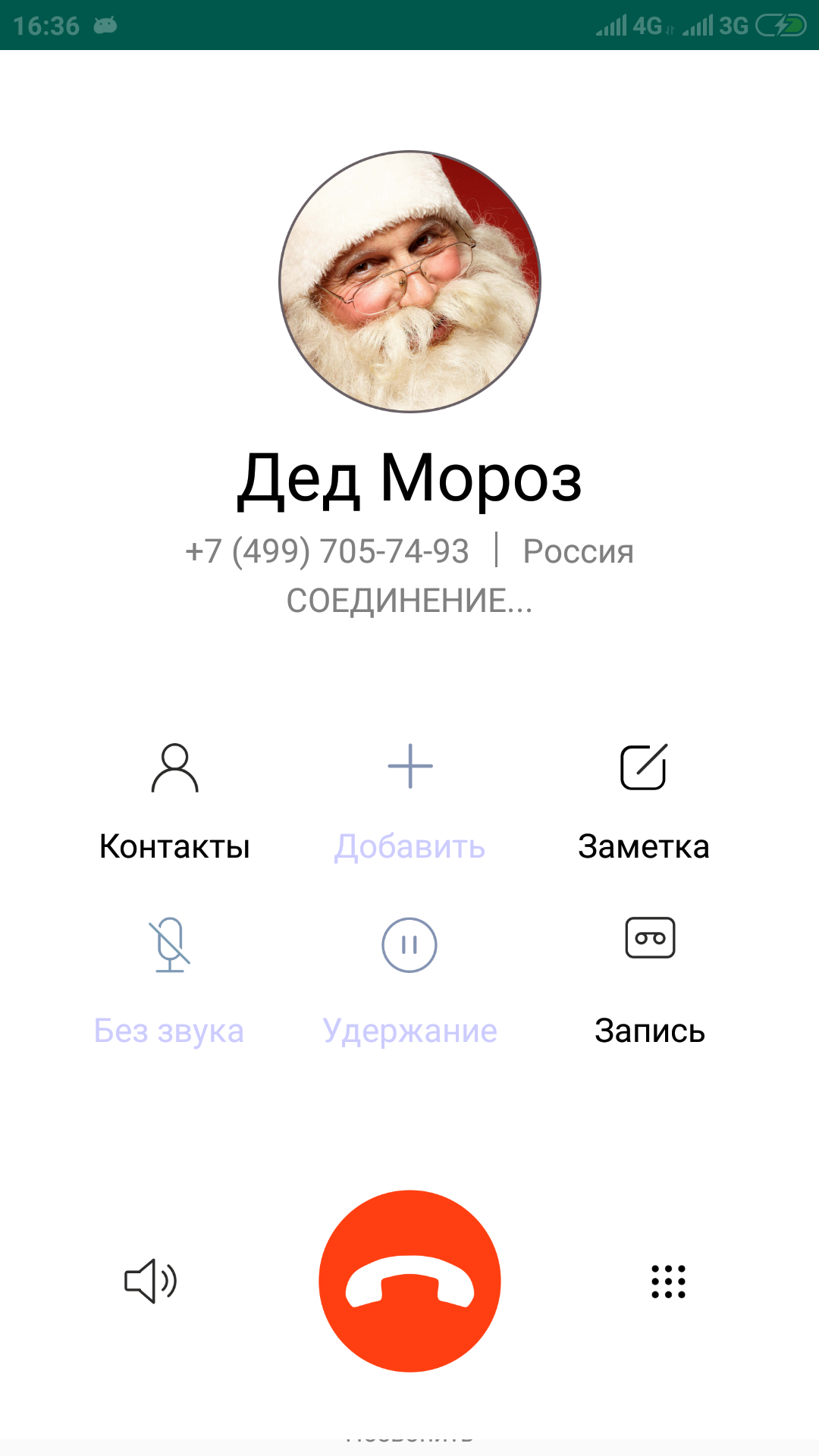
Task: End the call with Дед Мороз
Action: [x=409, y=1281]
